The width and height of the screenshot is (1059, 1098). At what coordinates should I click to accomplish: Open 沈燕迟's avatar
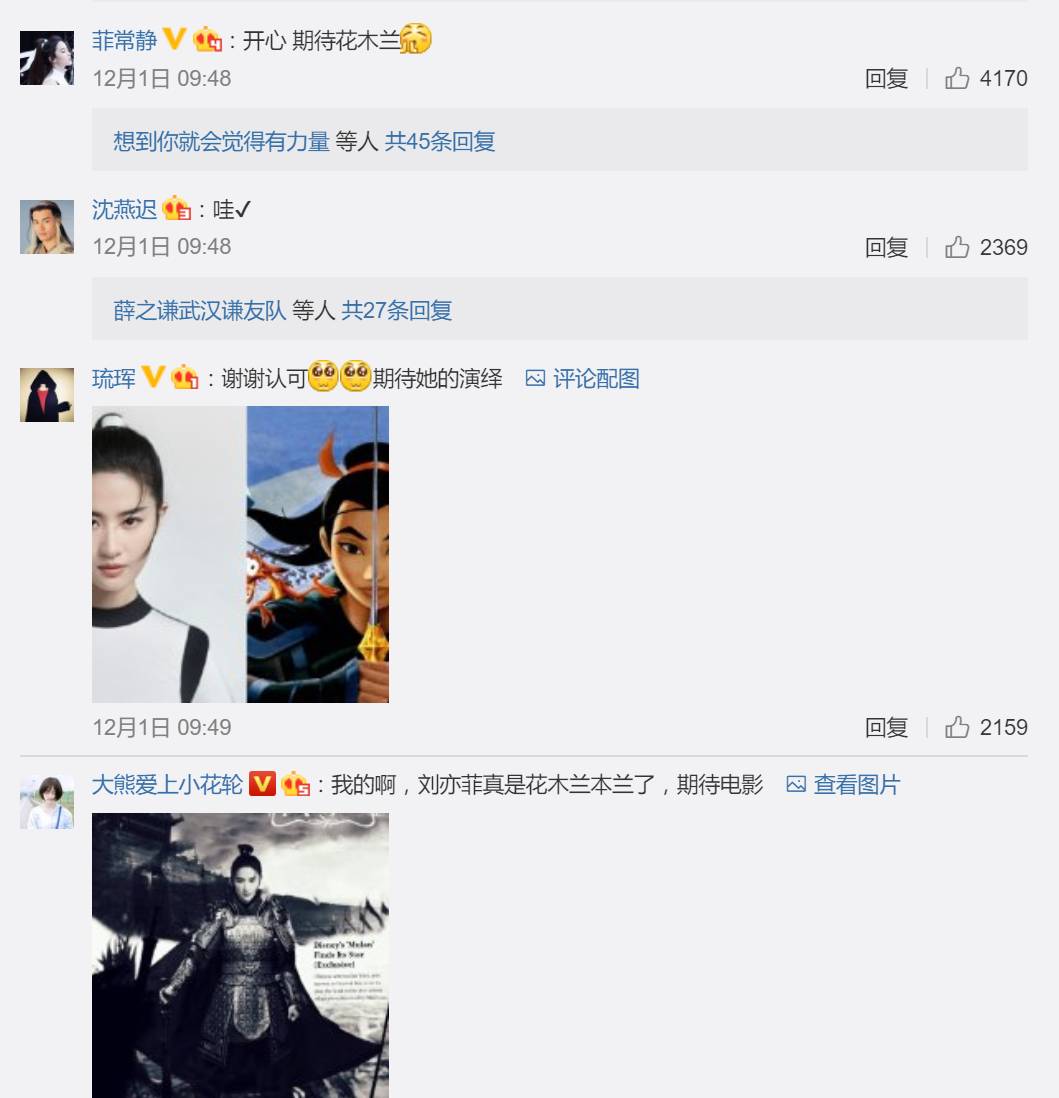(47, 226)
